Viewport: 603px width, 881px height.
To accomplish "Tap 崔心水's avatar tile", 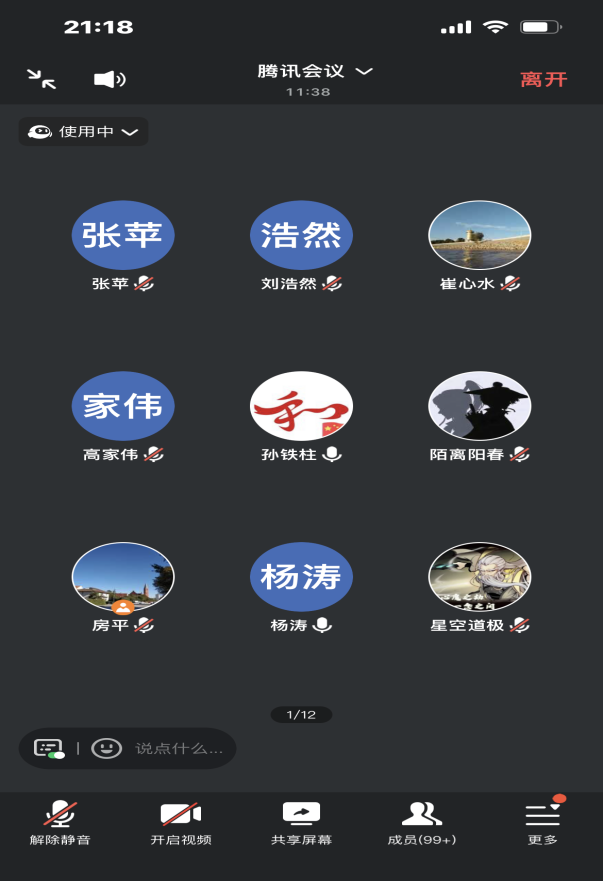I will 480,236.
